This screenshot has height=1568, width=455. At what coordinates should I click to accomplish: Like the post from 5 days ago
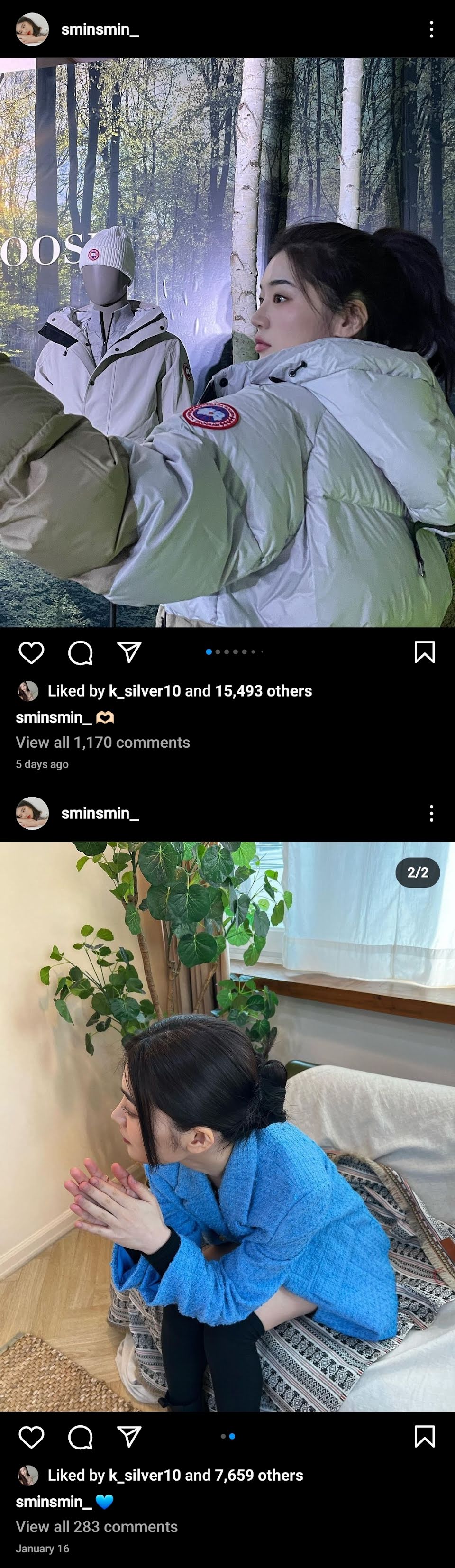click(31, 652)
